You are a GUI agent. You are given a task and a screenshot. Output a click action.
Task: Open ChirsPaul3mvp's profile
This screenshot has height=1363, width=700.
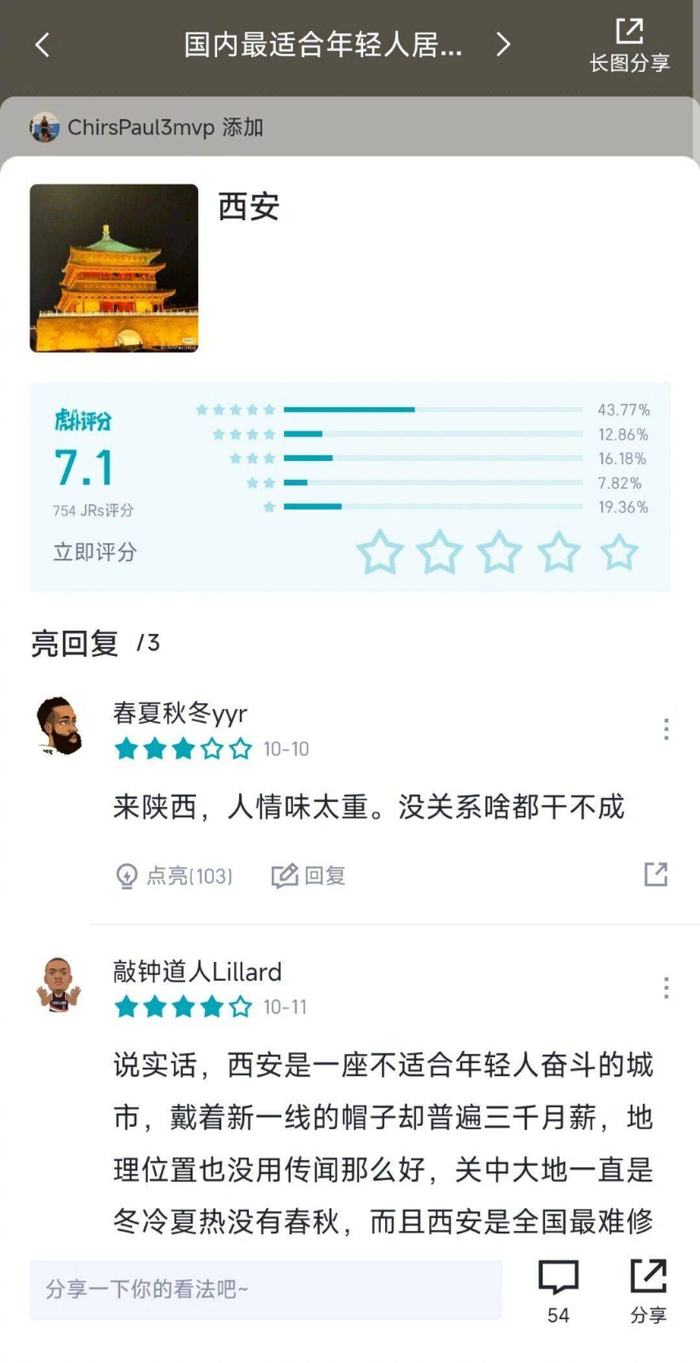(x=45, y=128)
